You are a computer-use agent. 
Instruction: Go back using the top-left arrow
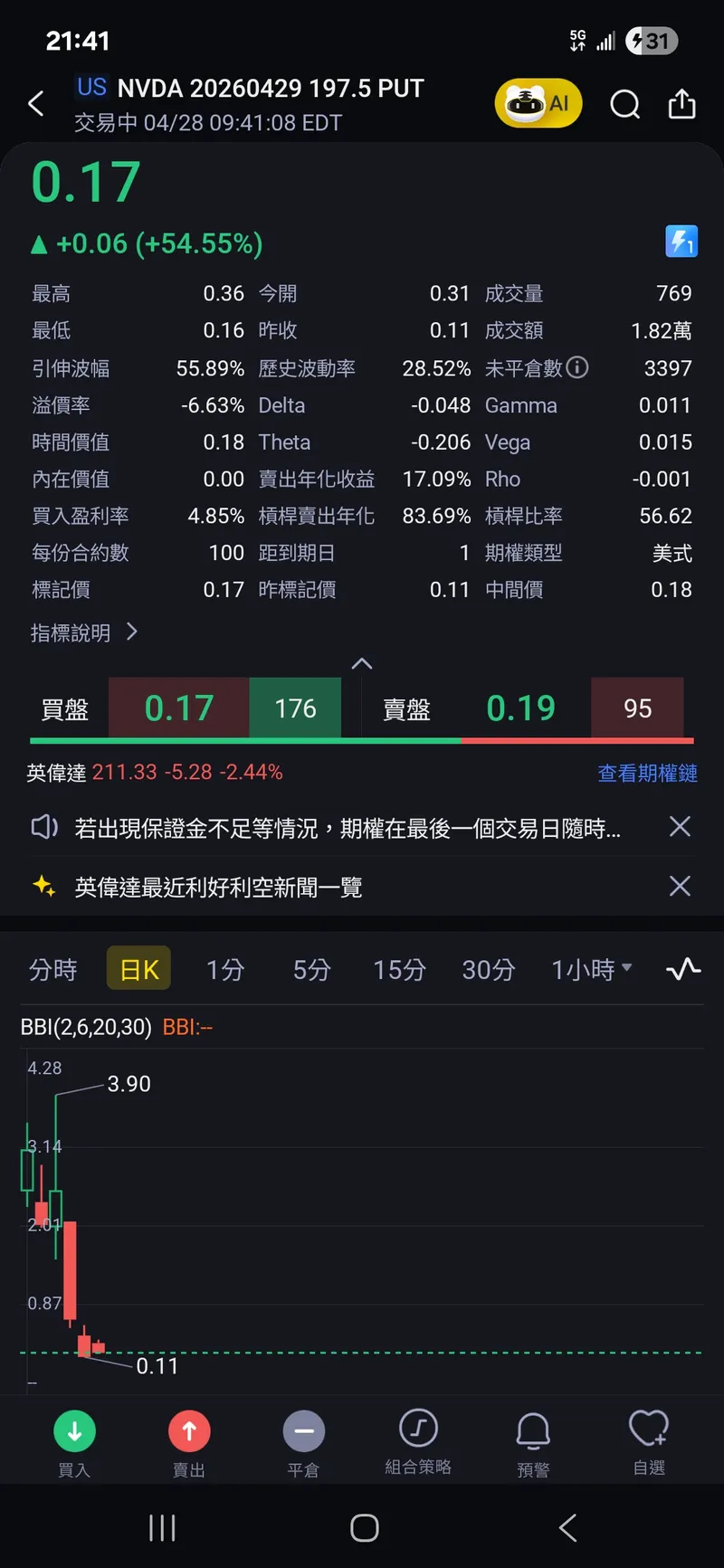[x=36, y=104]
